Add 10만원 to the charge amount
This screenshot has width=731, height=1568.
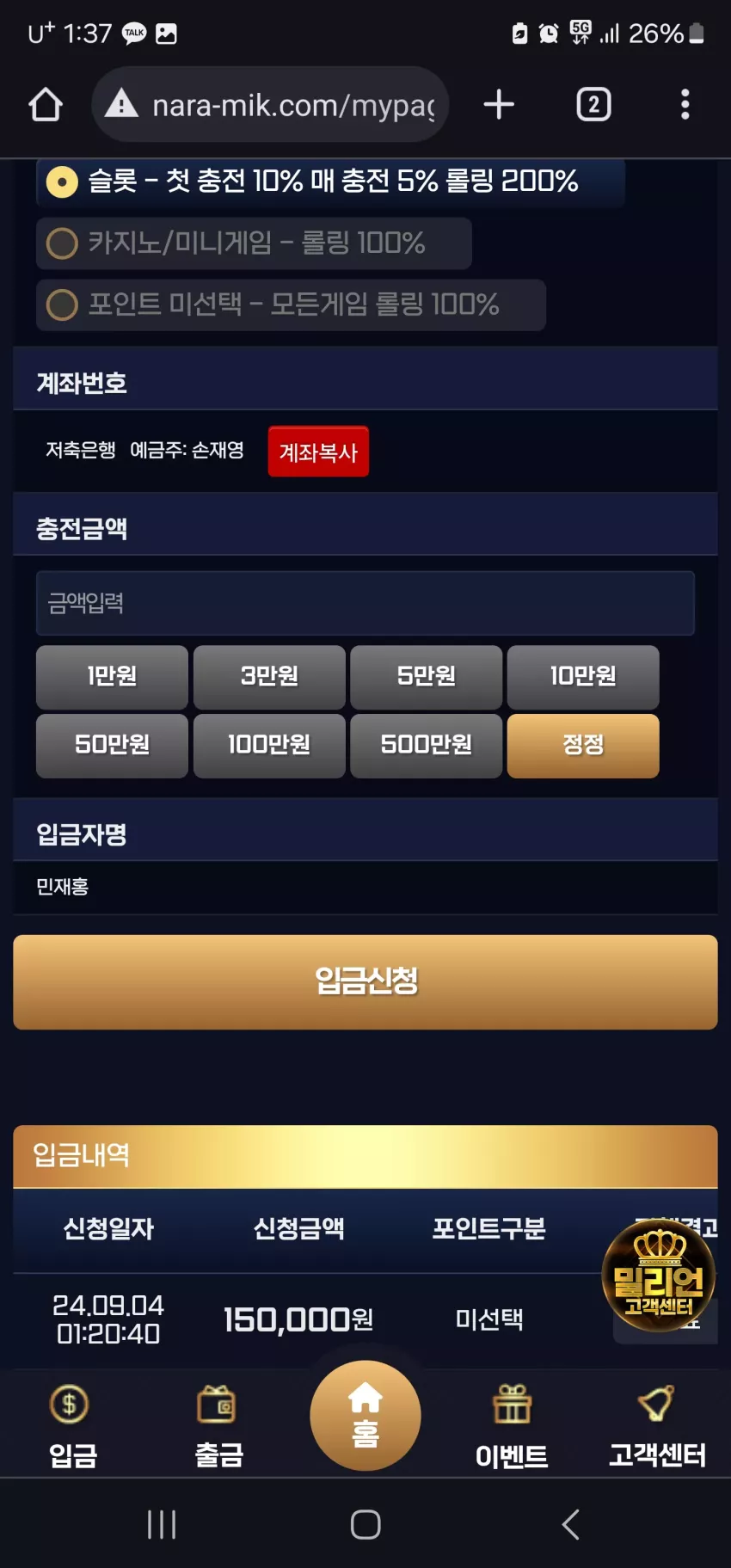[x=583, y=677]
